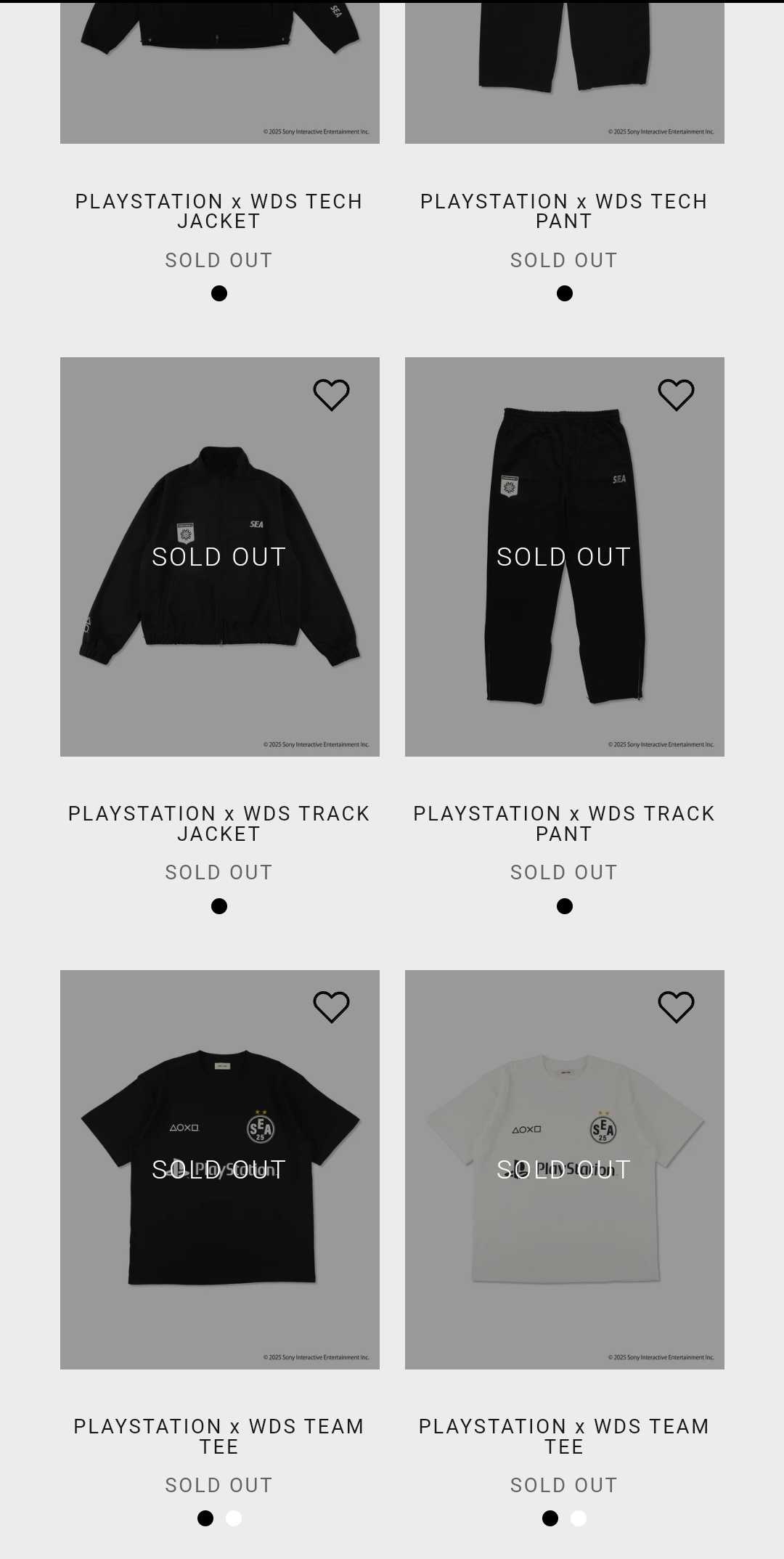This screenshot has width=784, height=1559.
Task: Favorite the black Team Tee
Action: coord(331,1007)
